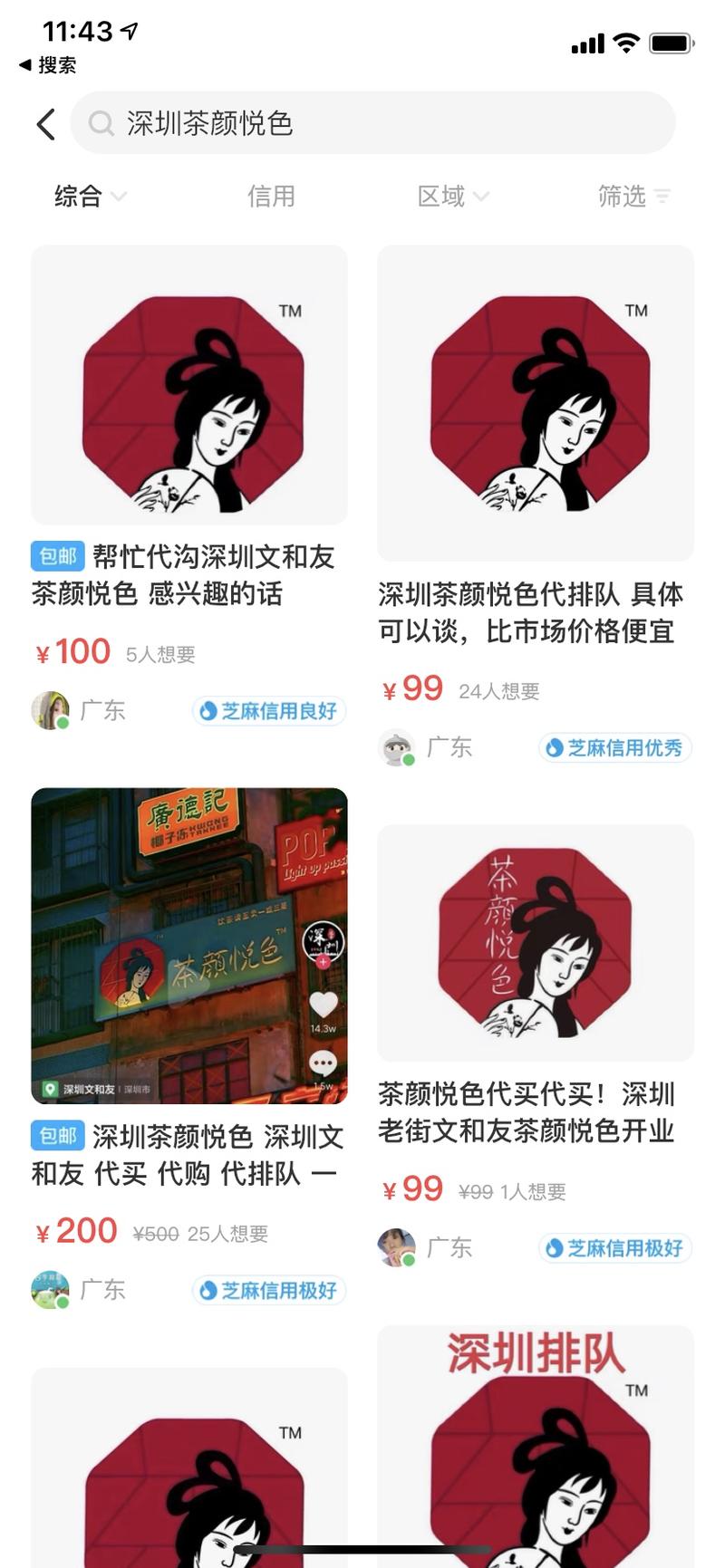Tap the back arrow to return

coord(45,123)
